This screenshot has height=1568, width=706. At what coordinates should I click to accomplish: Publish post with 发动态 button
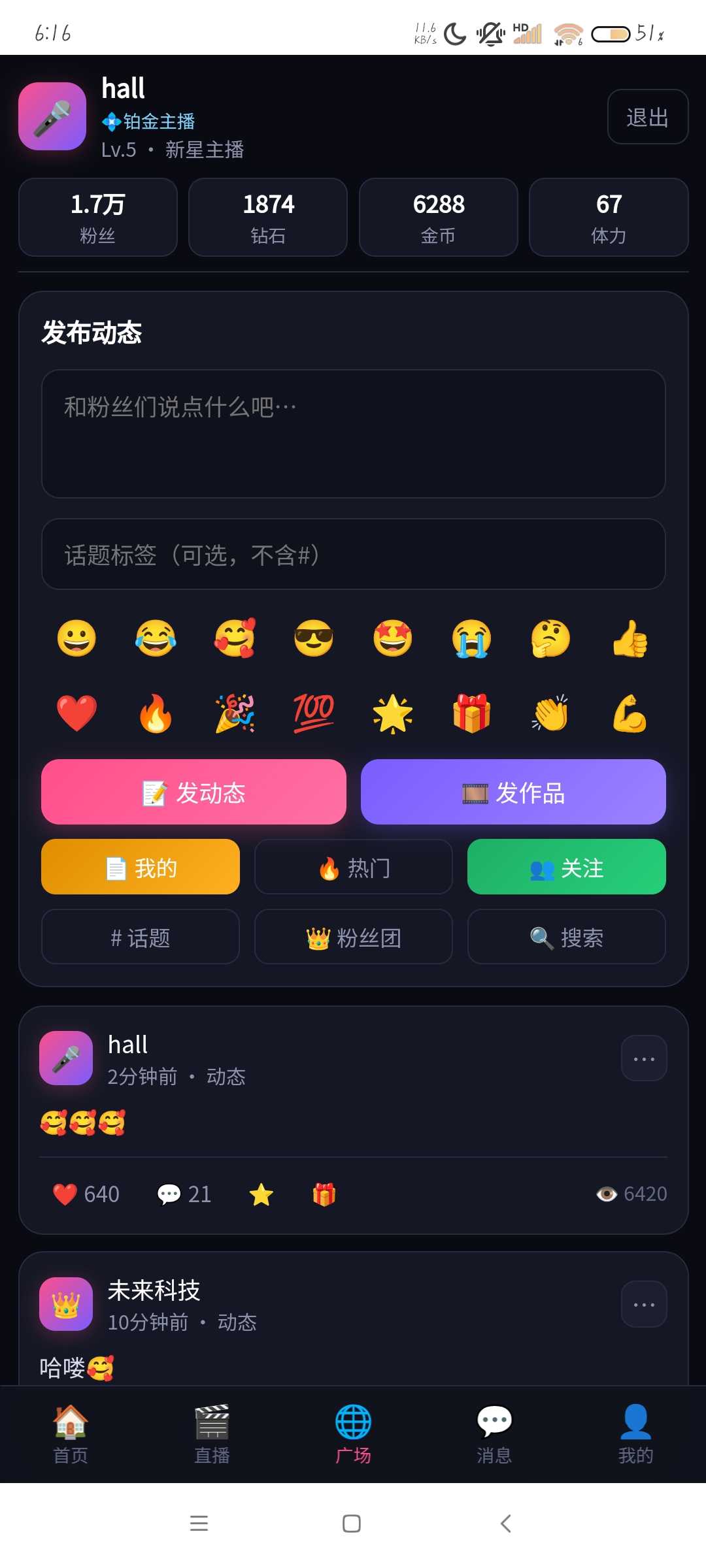pyautogui.click(x=193, y=792)
